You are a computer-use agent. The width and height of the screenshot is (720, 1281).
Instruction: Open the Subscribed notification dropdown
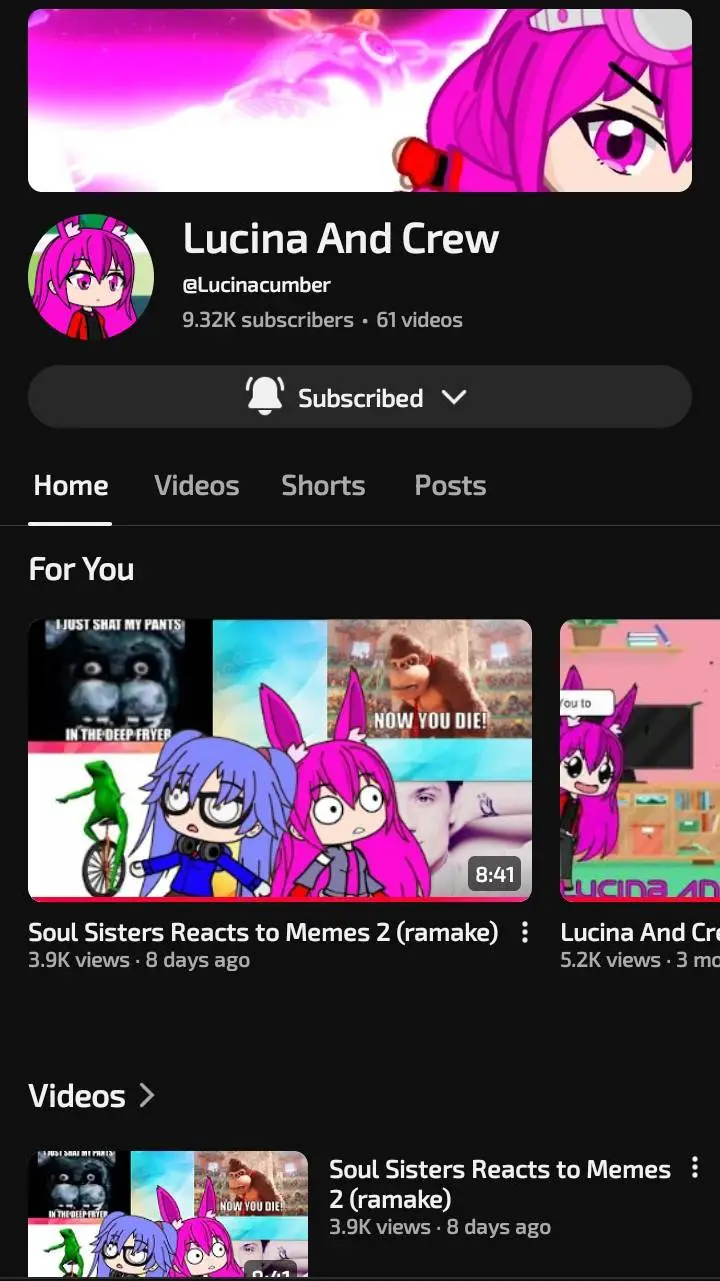tap(360, 397)
